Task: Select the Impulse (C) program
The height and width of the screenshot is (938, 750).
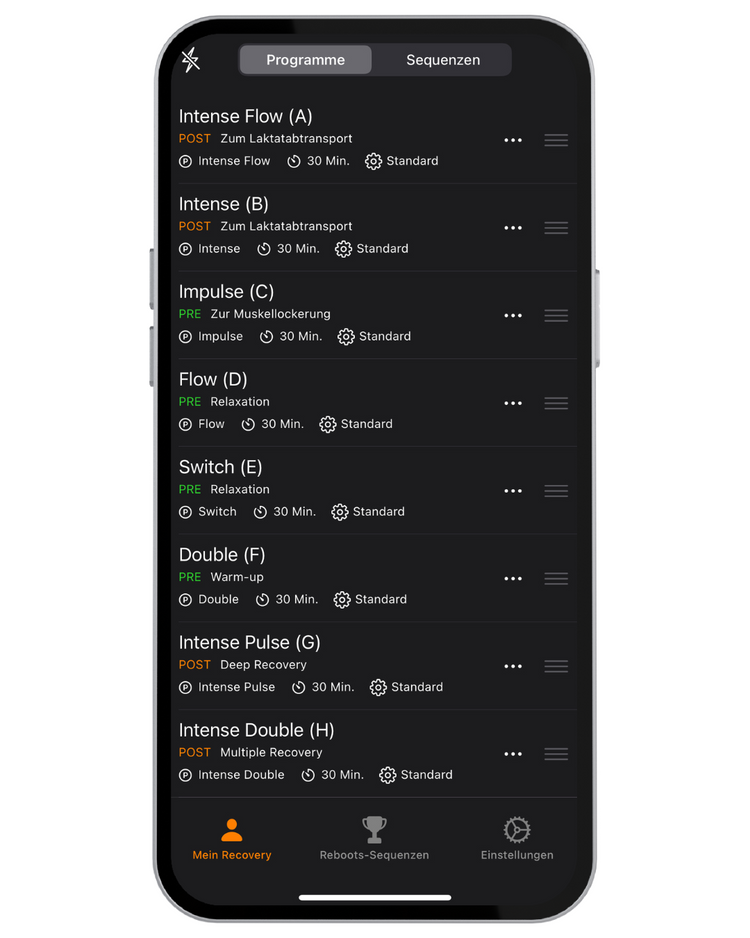Action: (x=226, y=292)
